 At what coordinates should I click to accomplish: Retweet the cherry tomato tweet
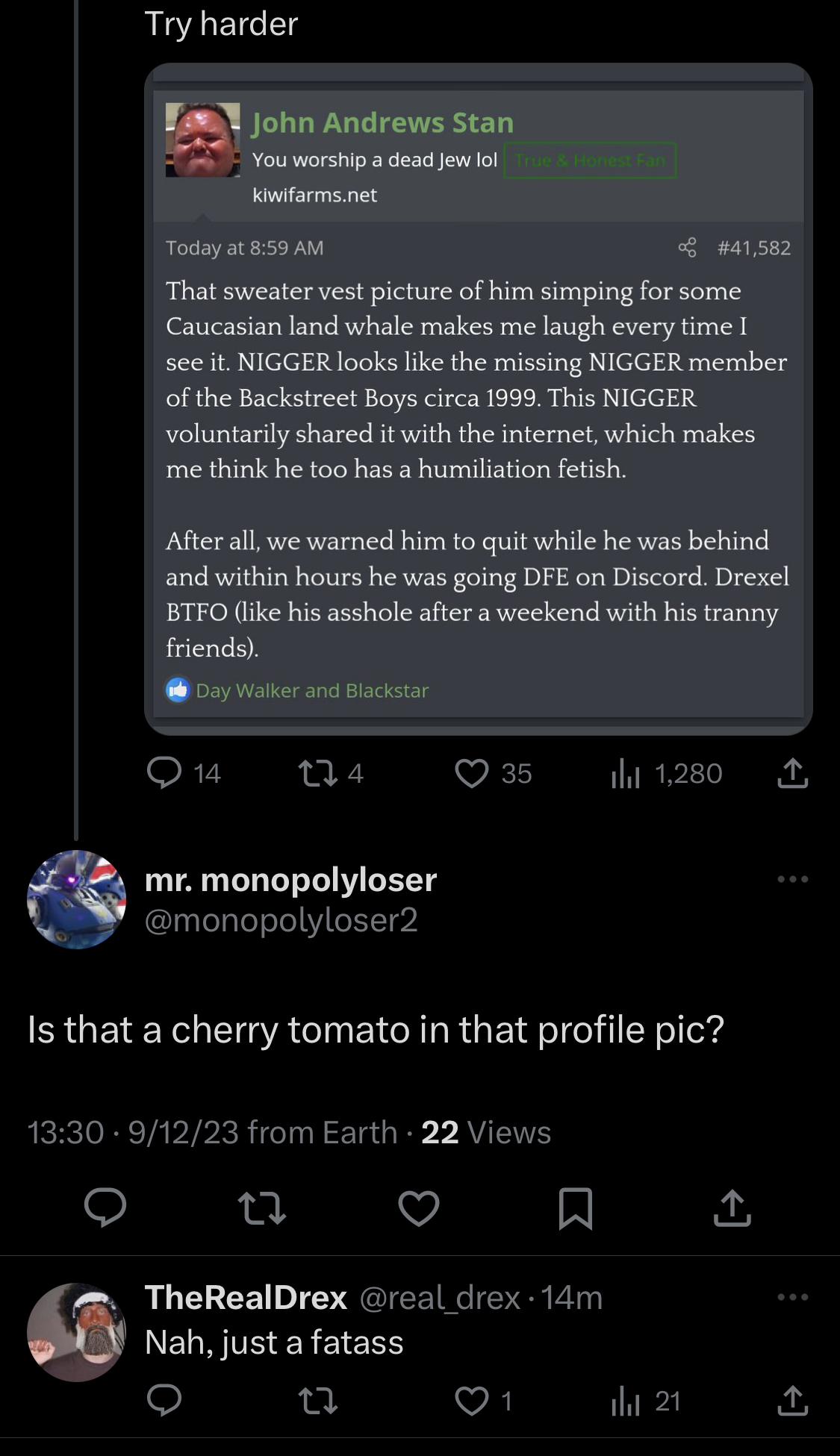tap(261, 1207)
